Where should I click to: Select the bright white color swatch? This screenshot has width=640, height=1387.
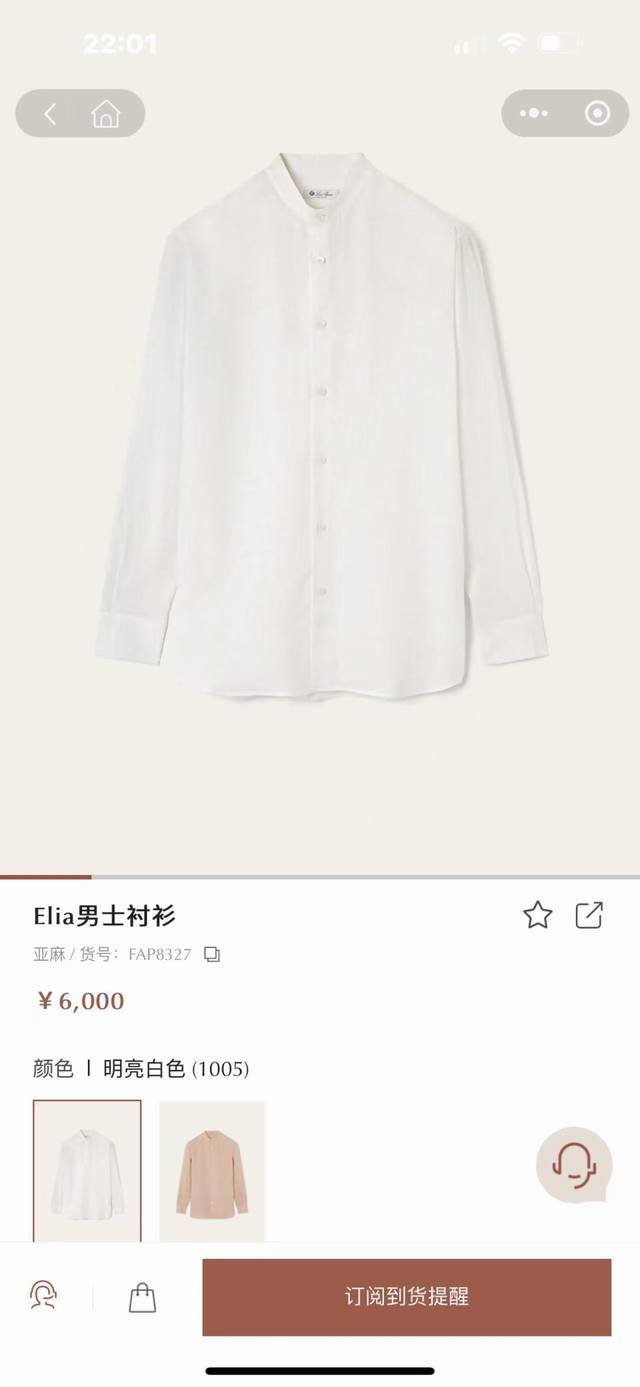coord(87,1170)
